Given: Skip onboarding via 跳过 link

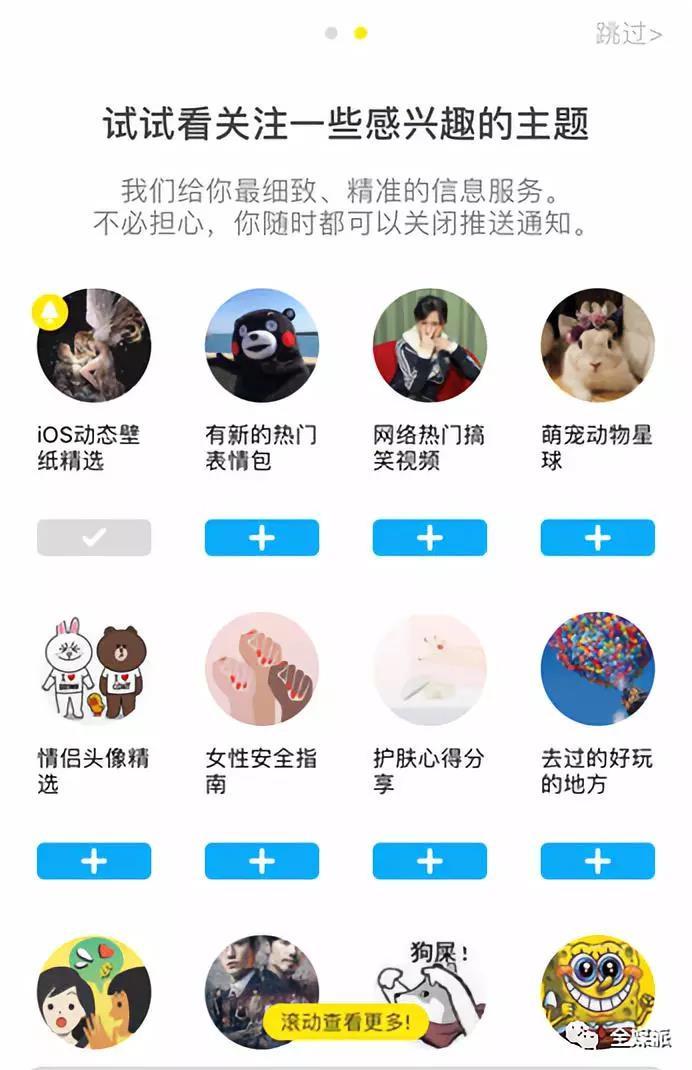Looking at the screenshot, I should (x=629, y=33).
